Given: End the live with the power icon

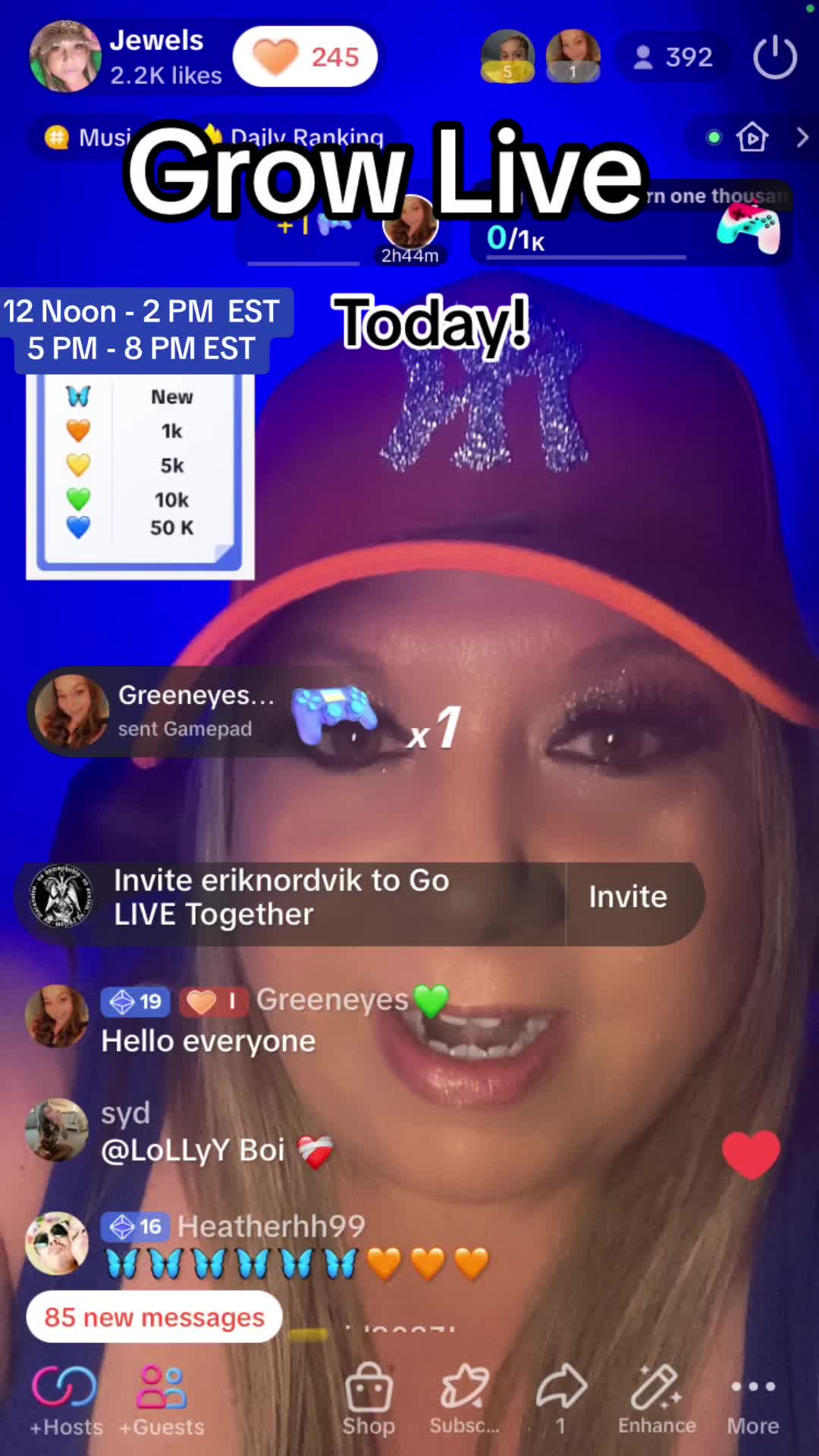Looking at the screenshot, I should [x=774, y=58].
